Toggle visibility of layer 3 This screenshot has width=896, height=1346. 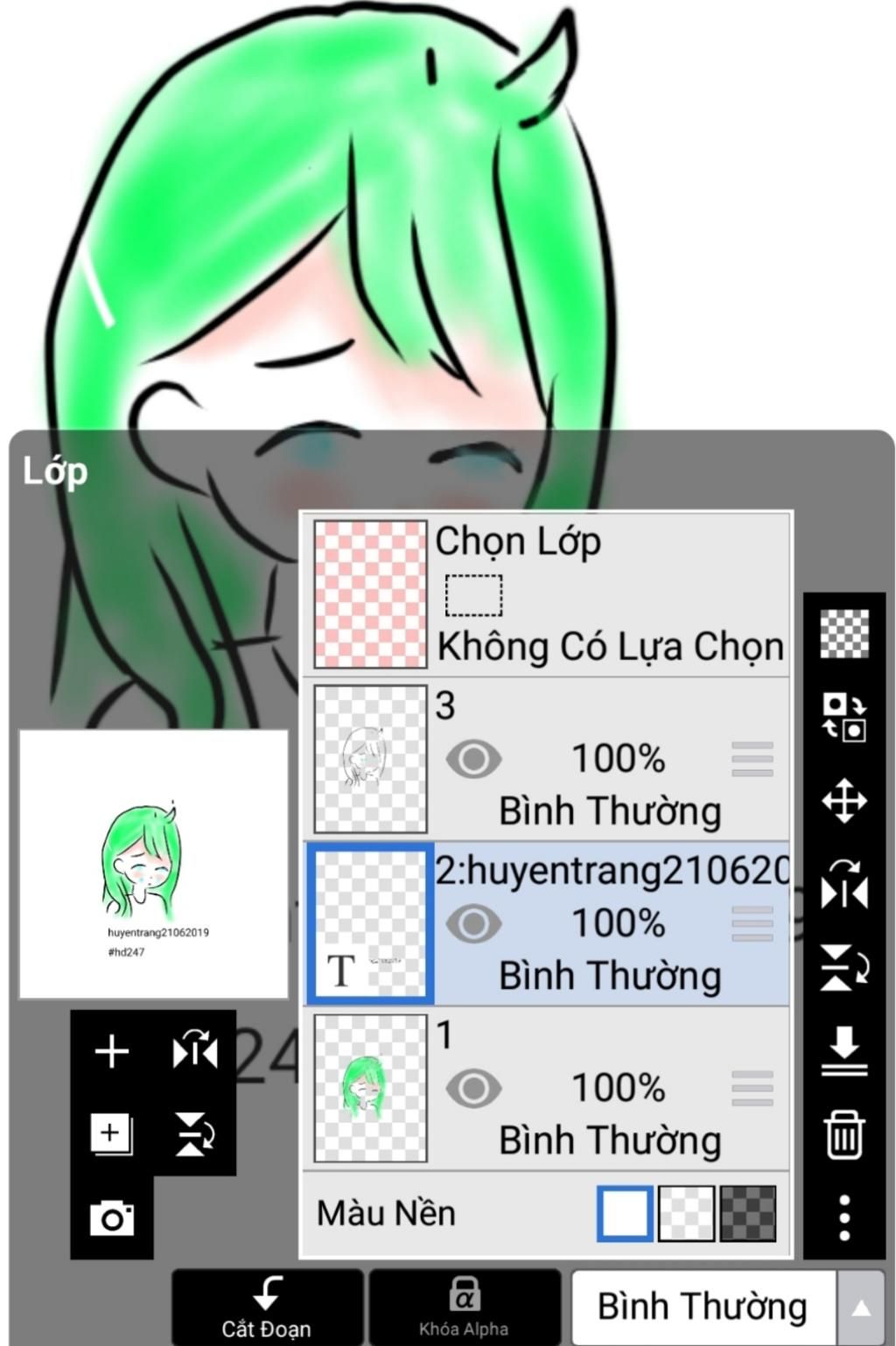pyautogui.click(x=473, y=759)
